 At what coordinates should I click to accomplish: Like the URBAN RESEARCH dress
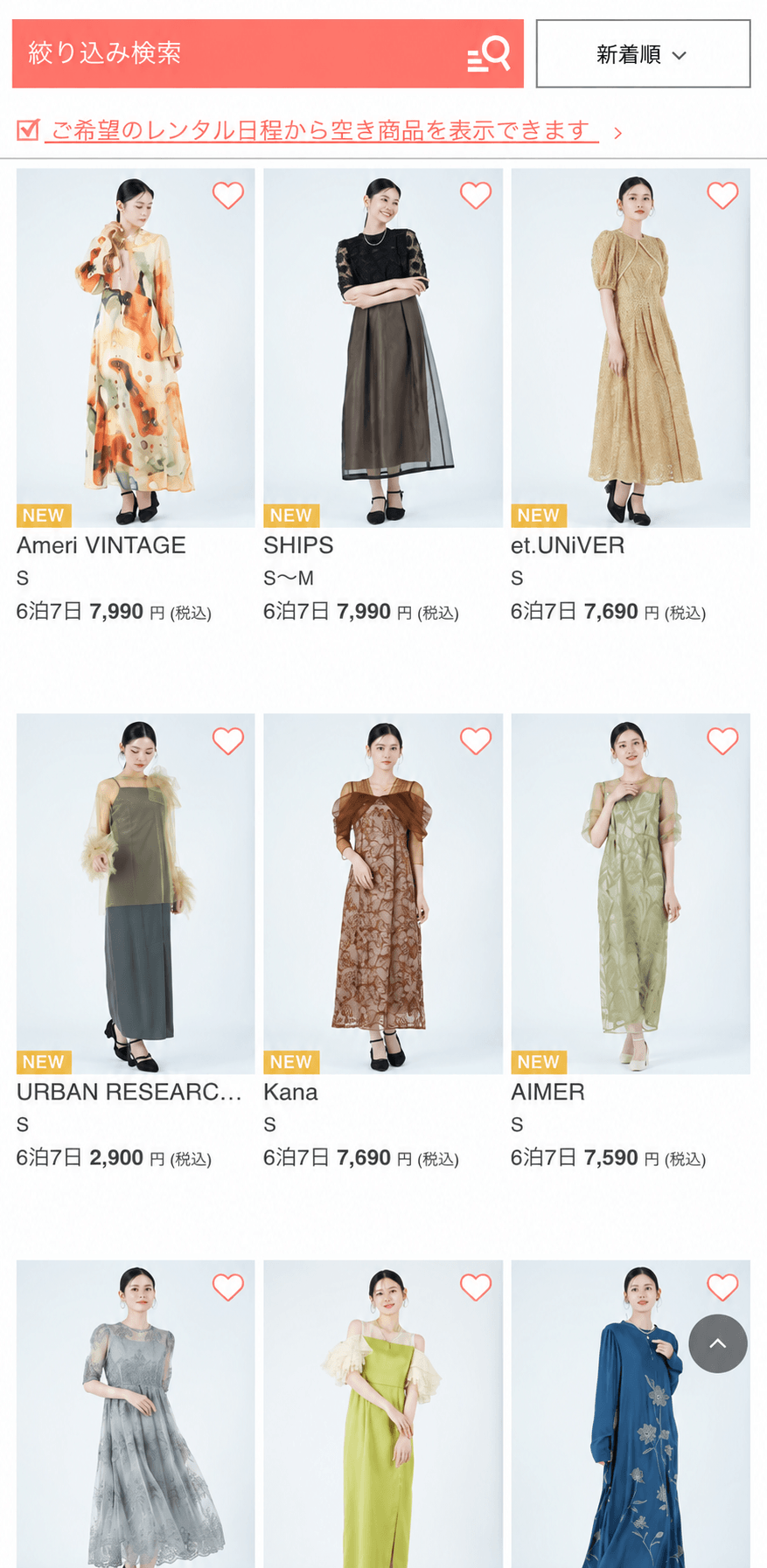[x=228, y=741]
